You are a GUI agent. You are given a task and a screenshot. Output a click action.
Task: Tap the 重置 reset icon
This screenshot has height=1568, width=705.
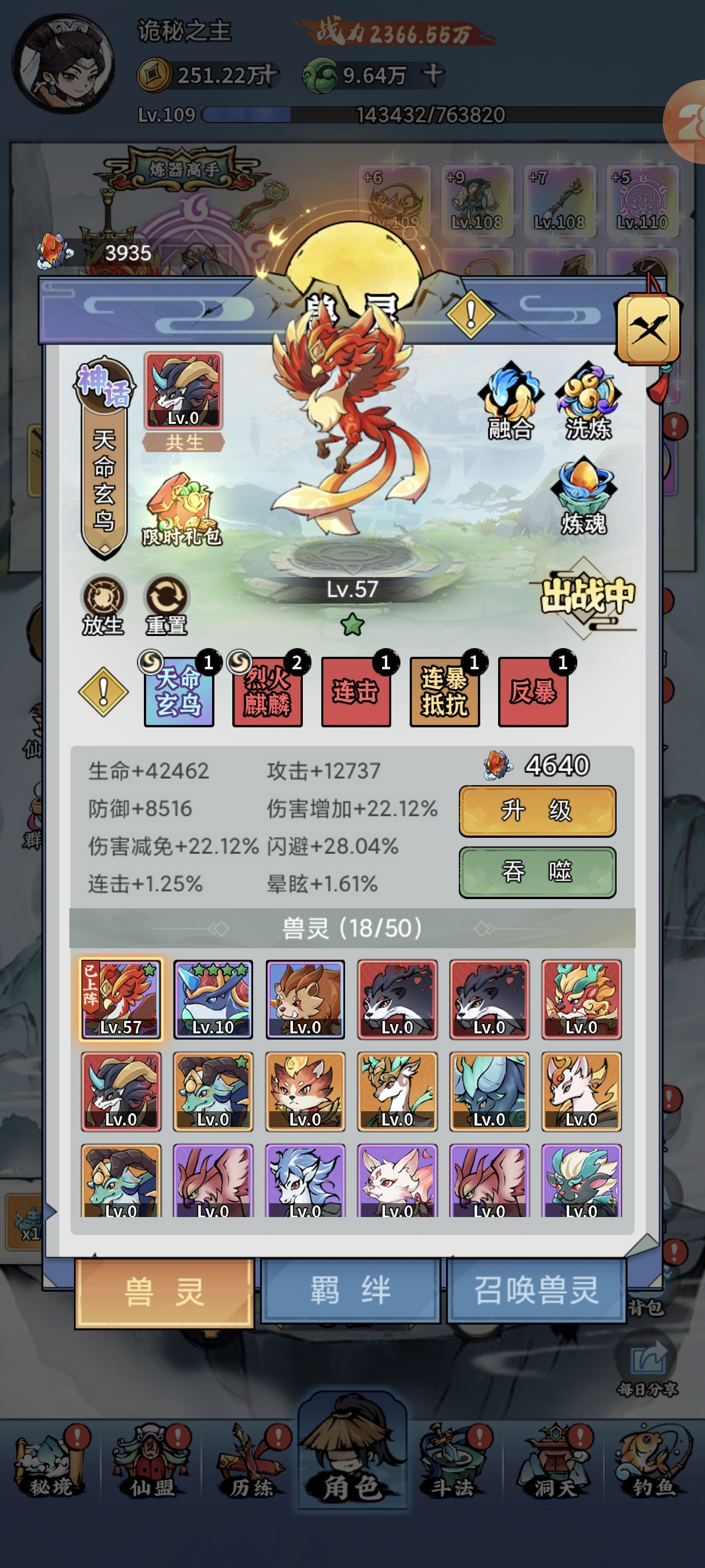coord(166,604)
